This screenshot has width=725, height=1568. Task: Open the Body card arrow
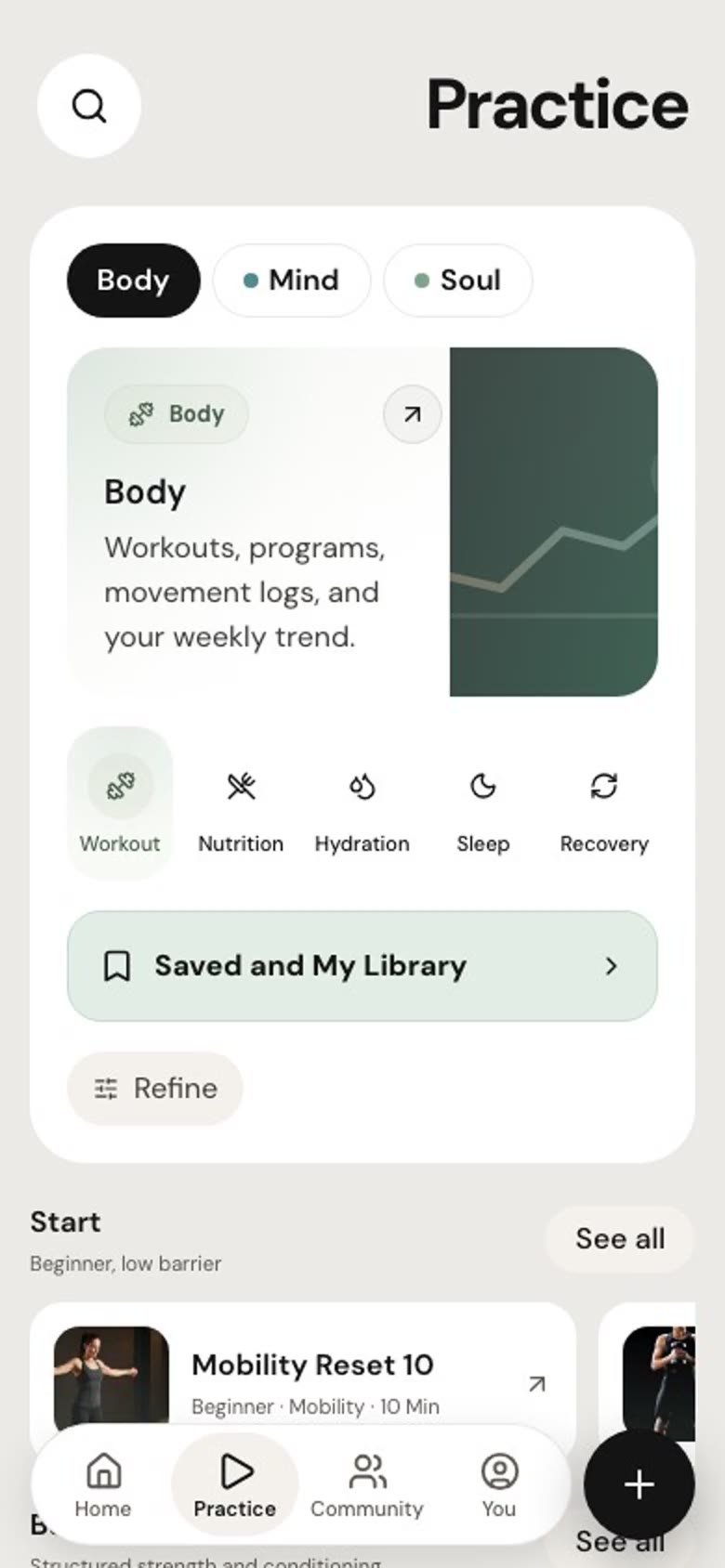pyautogui.click(x=412, y=414)
